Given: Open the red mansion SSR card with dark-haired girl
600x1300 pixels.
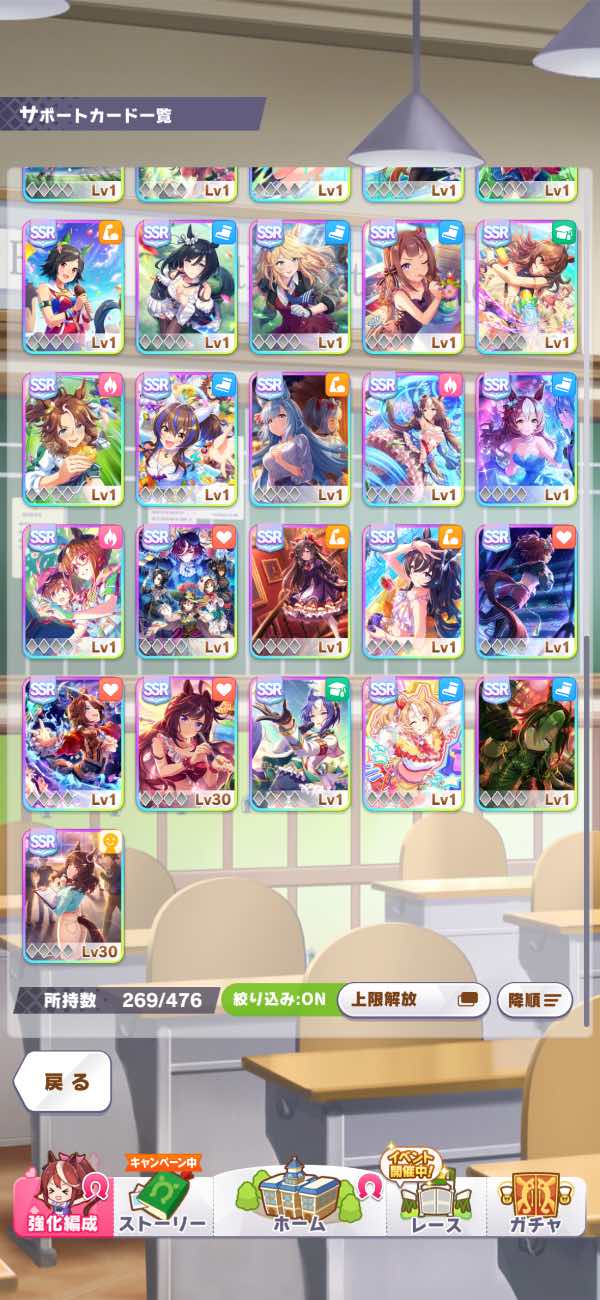Looking at the screenshot, I should (299, 590).
